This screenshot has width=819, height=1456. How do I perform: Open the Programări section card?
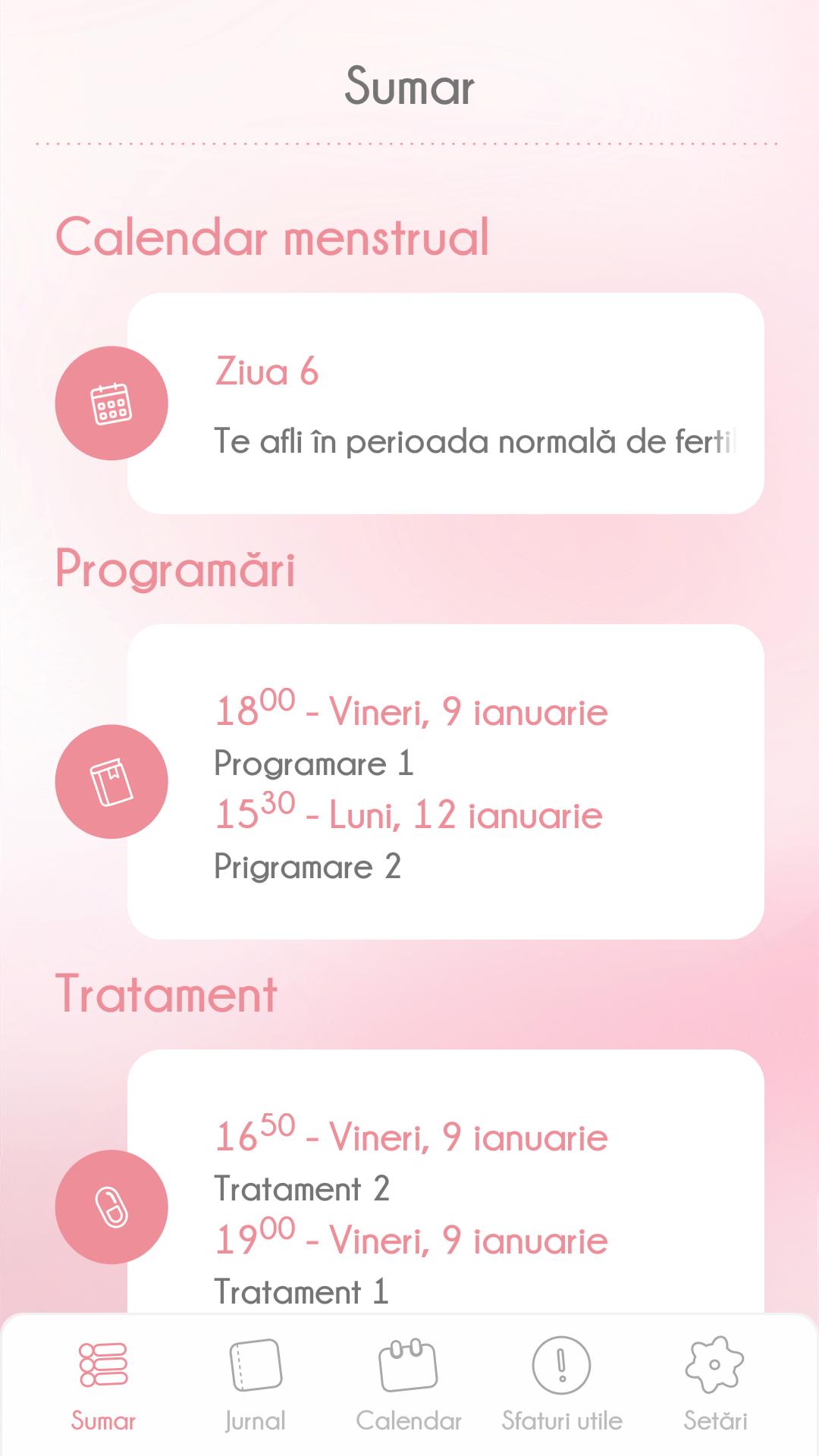click(x=447, y=781)
